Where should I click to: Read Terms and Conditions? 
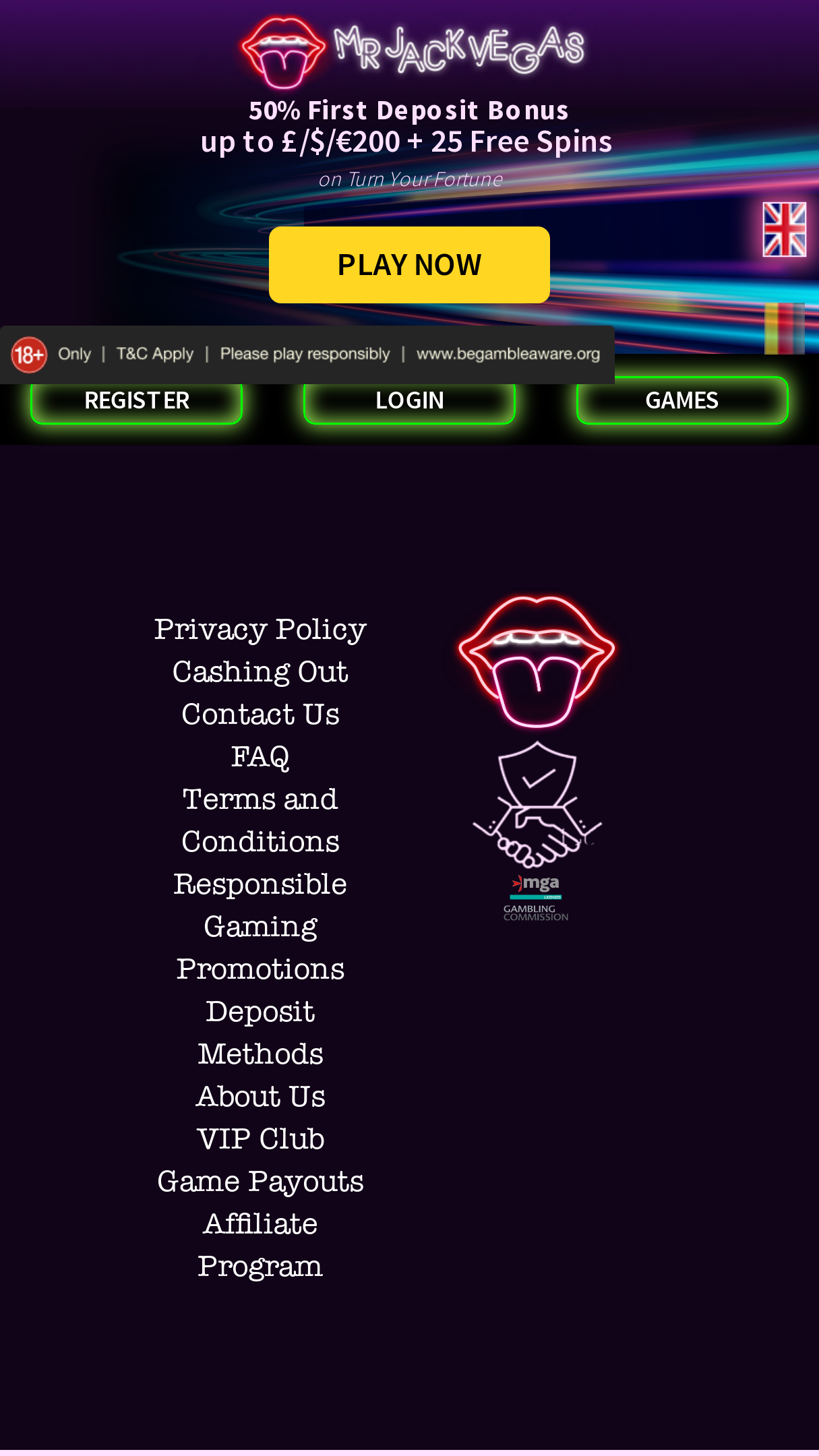coord(260,820)
